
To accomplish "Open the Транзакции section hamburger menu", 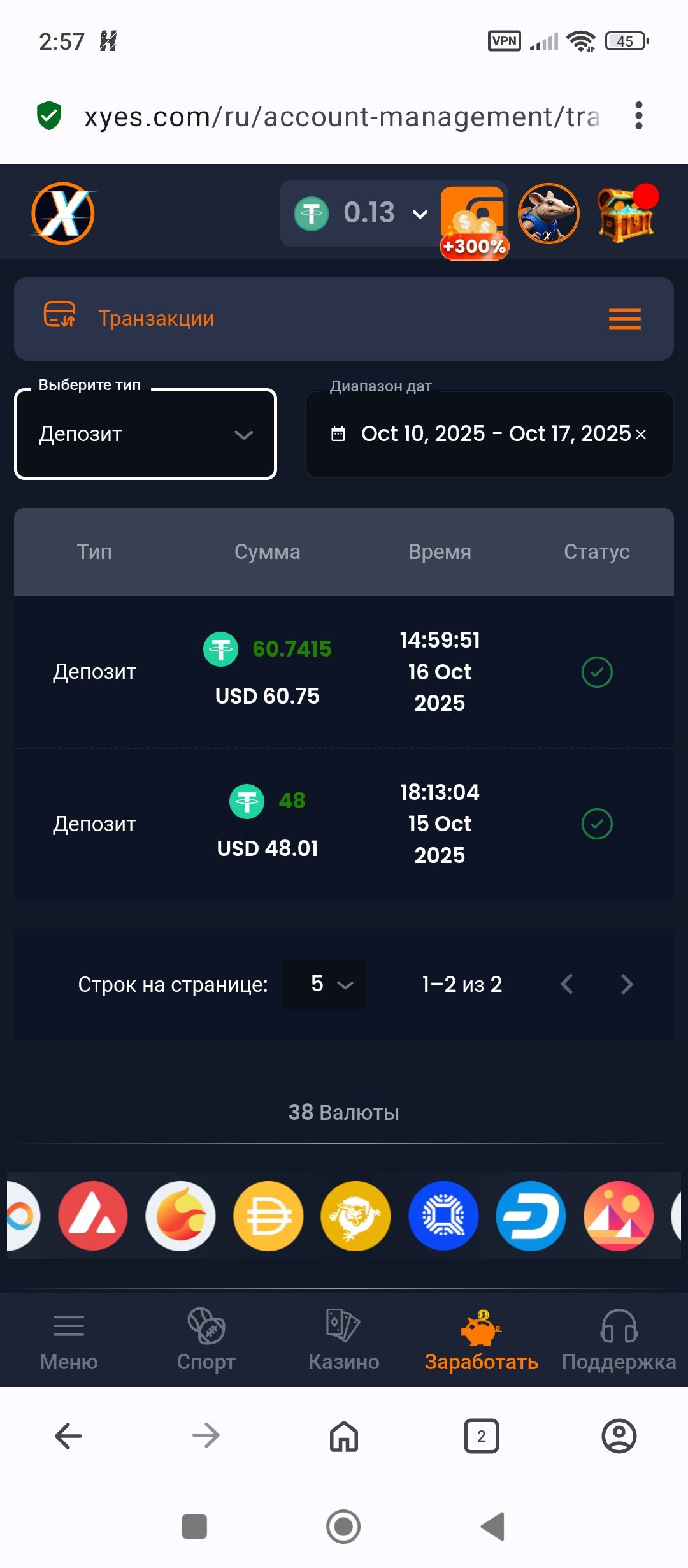I will coord(624,319).
